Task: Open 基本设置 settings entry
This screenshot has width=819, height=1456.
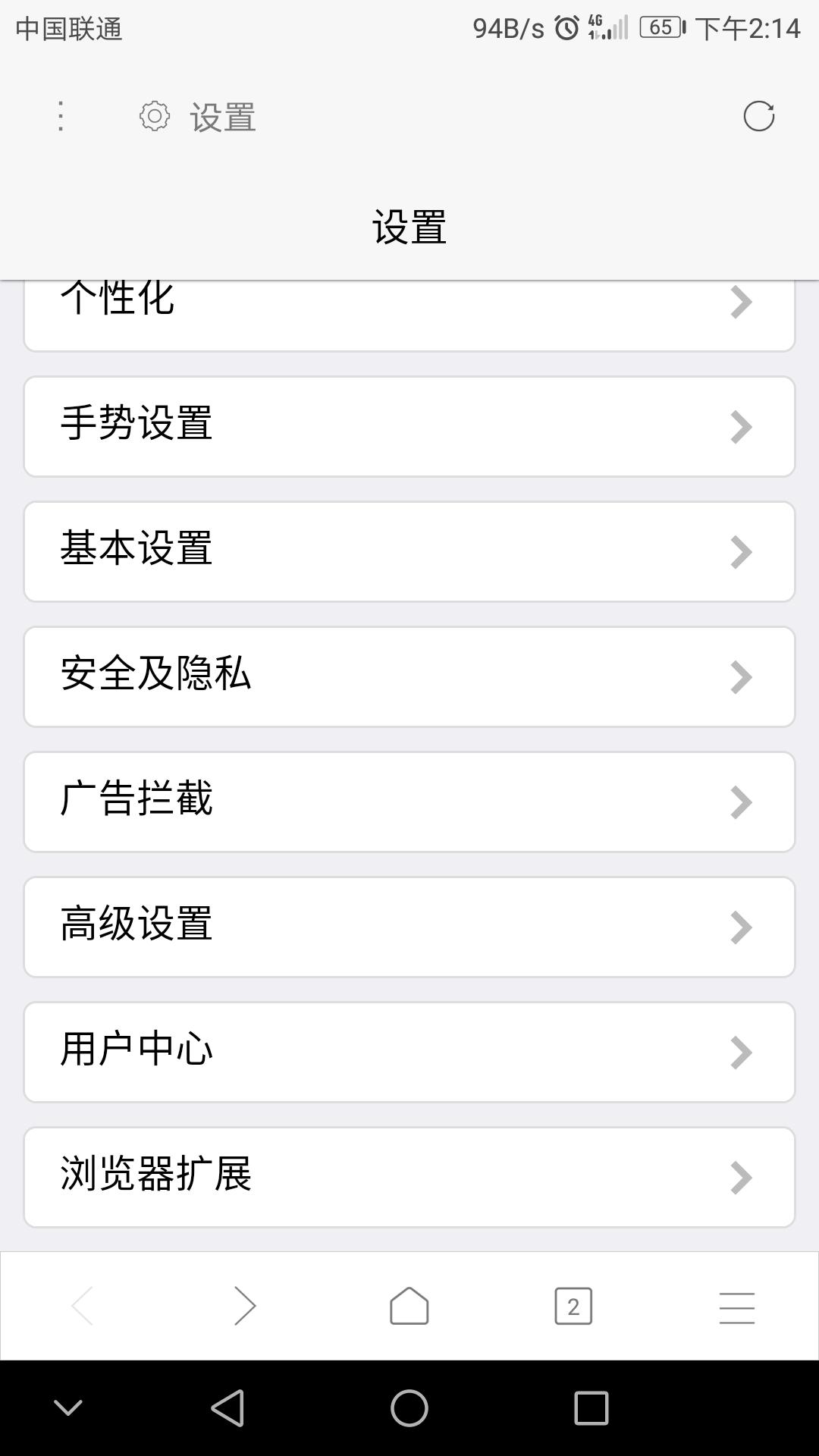Action: [409, 551]
